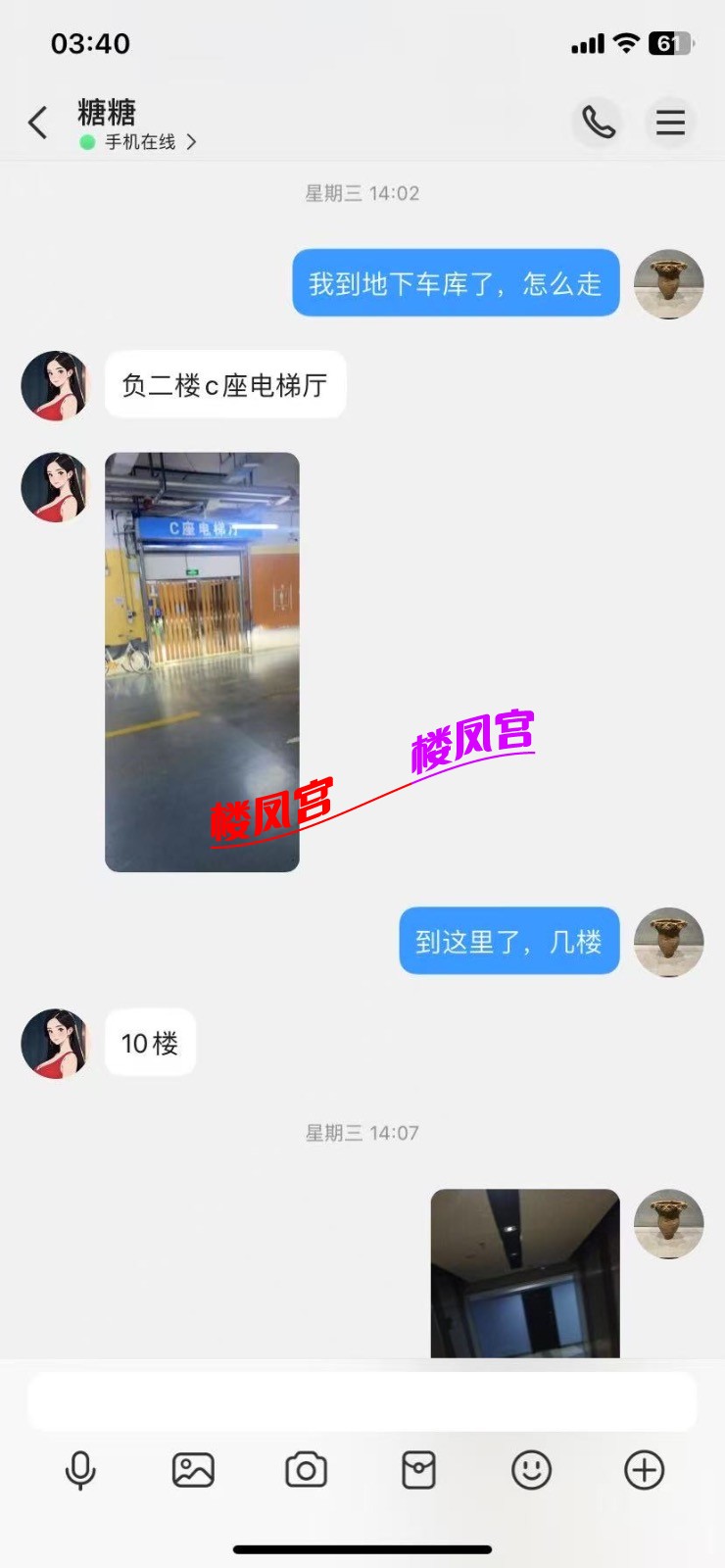Record a voice message

(80, 1470)
